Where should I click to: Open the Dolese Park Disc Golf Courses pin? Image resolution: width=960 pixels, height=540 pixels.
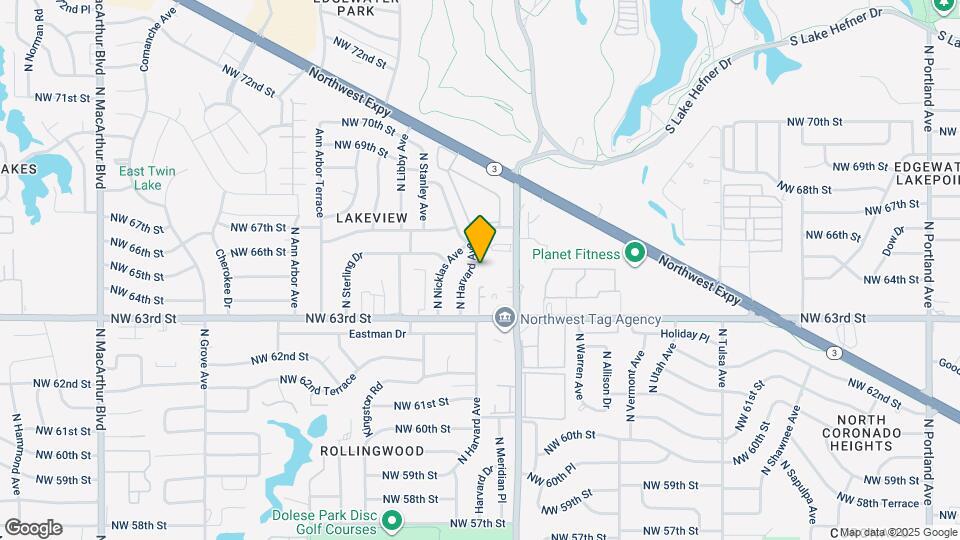393,521
